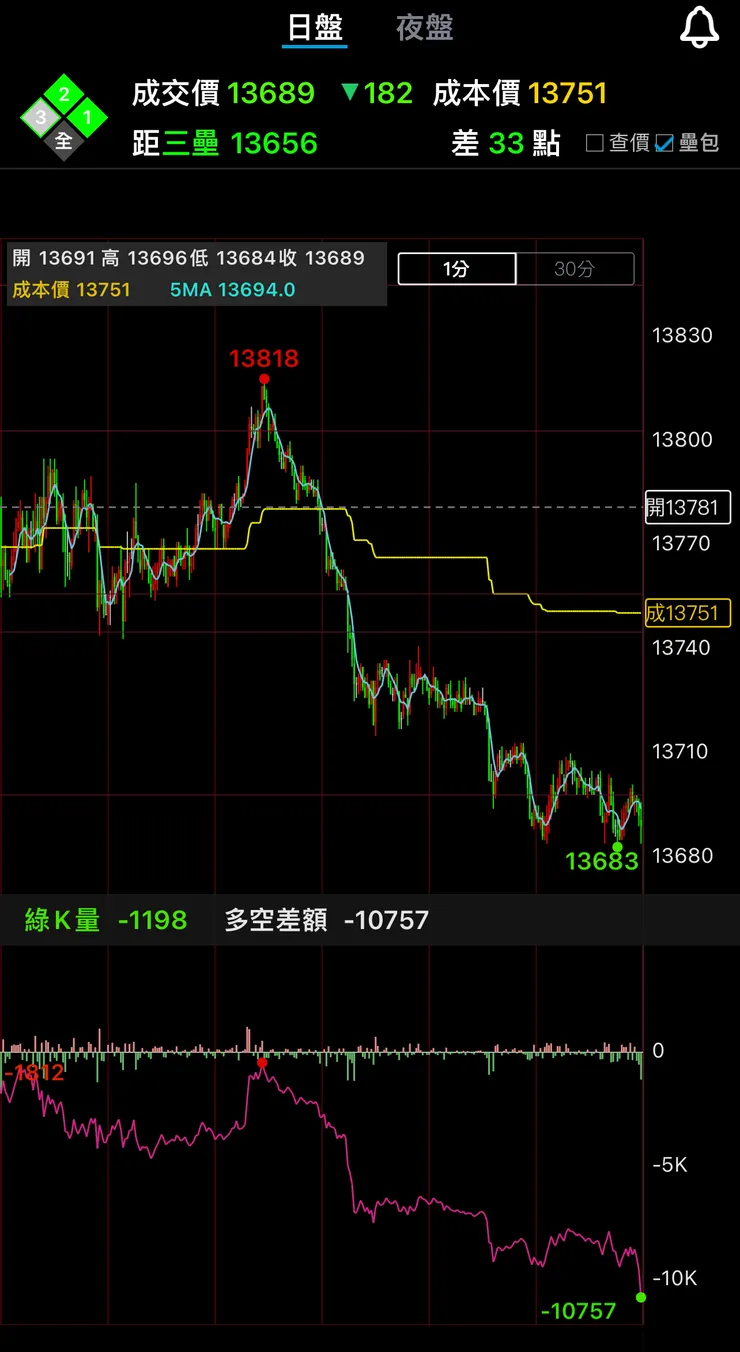Uncheck the 量包 checkbox
The width and height of the screenshot is (740, 1352).
pos(665,143)
